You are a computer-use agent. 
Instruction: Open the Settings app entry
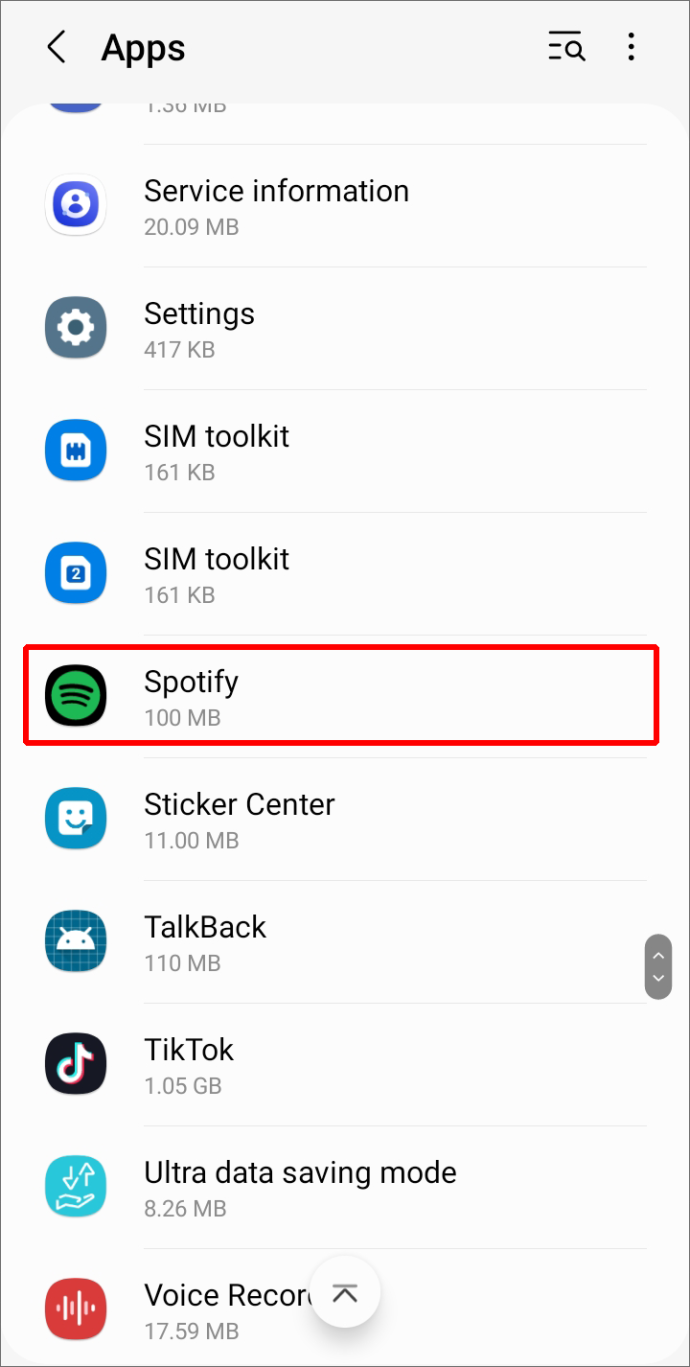[x=345, y=329]
